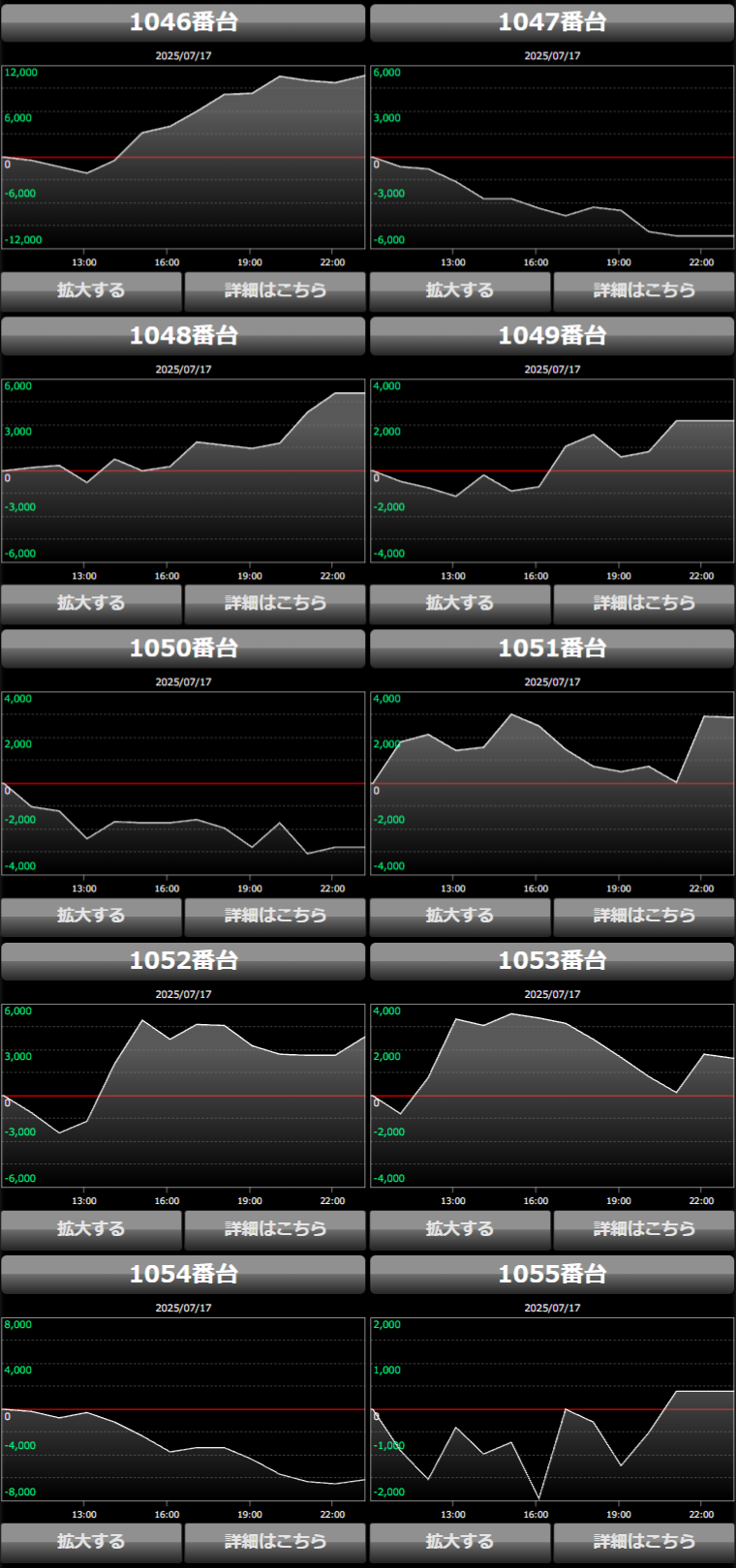The height and width of the screenshot is (1568, 736).
Task: Open 詳細はこちら for machine 1055番台
Action: click(x=644, y=1541)
